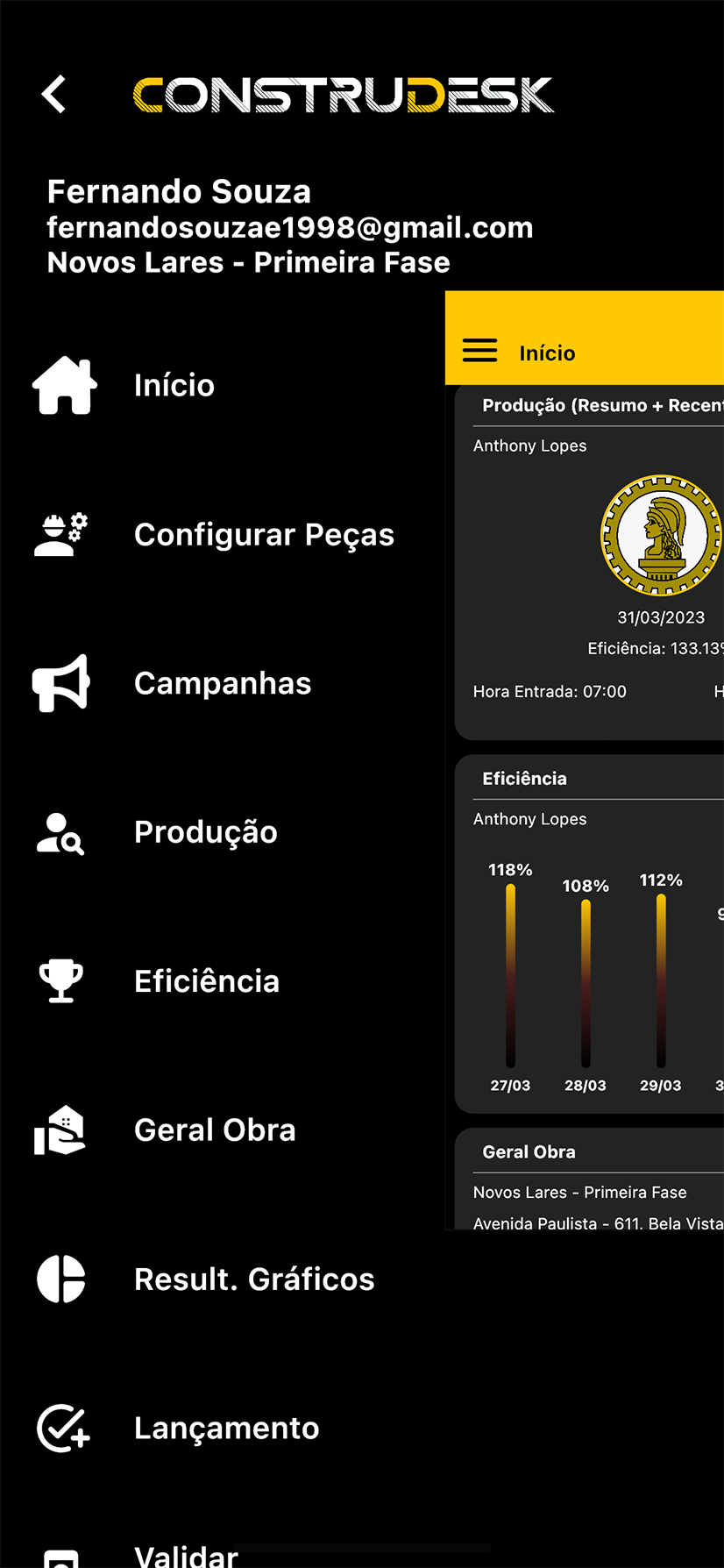Open Campanhas section
Viewport: 724px width, 1568px height.
pos(222,683)
